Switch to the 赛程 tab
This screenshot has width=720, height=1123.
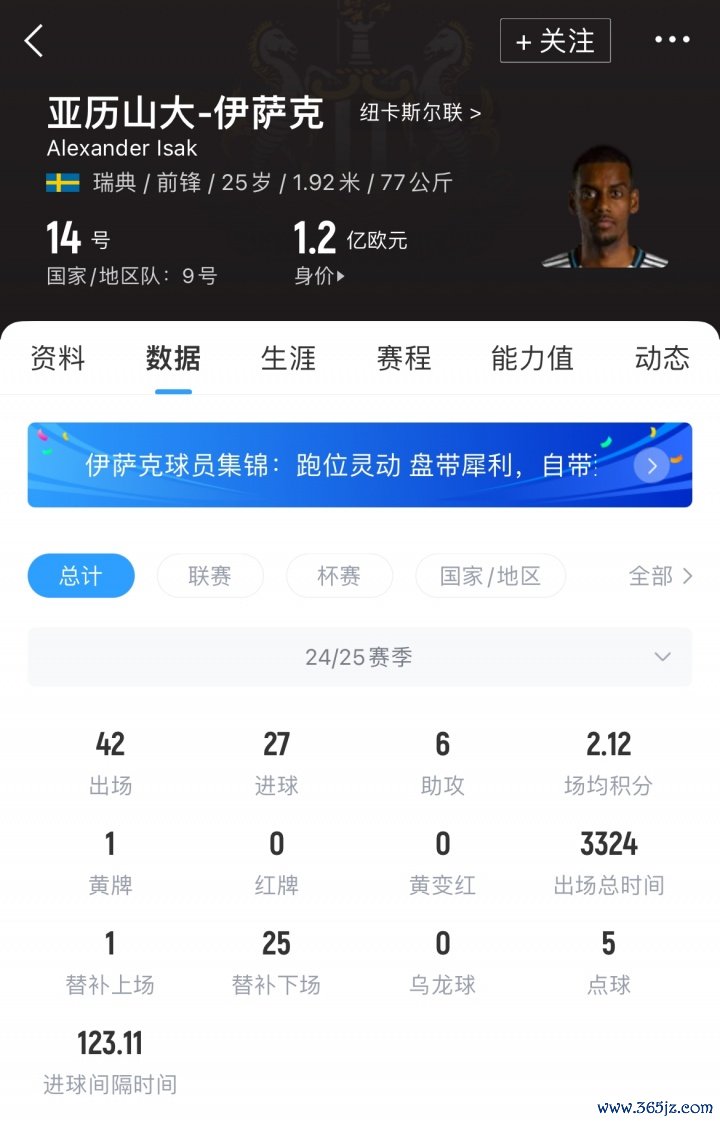[403, 358]
